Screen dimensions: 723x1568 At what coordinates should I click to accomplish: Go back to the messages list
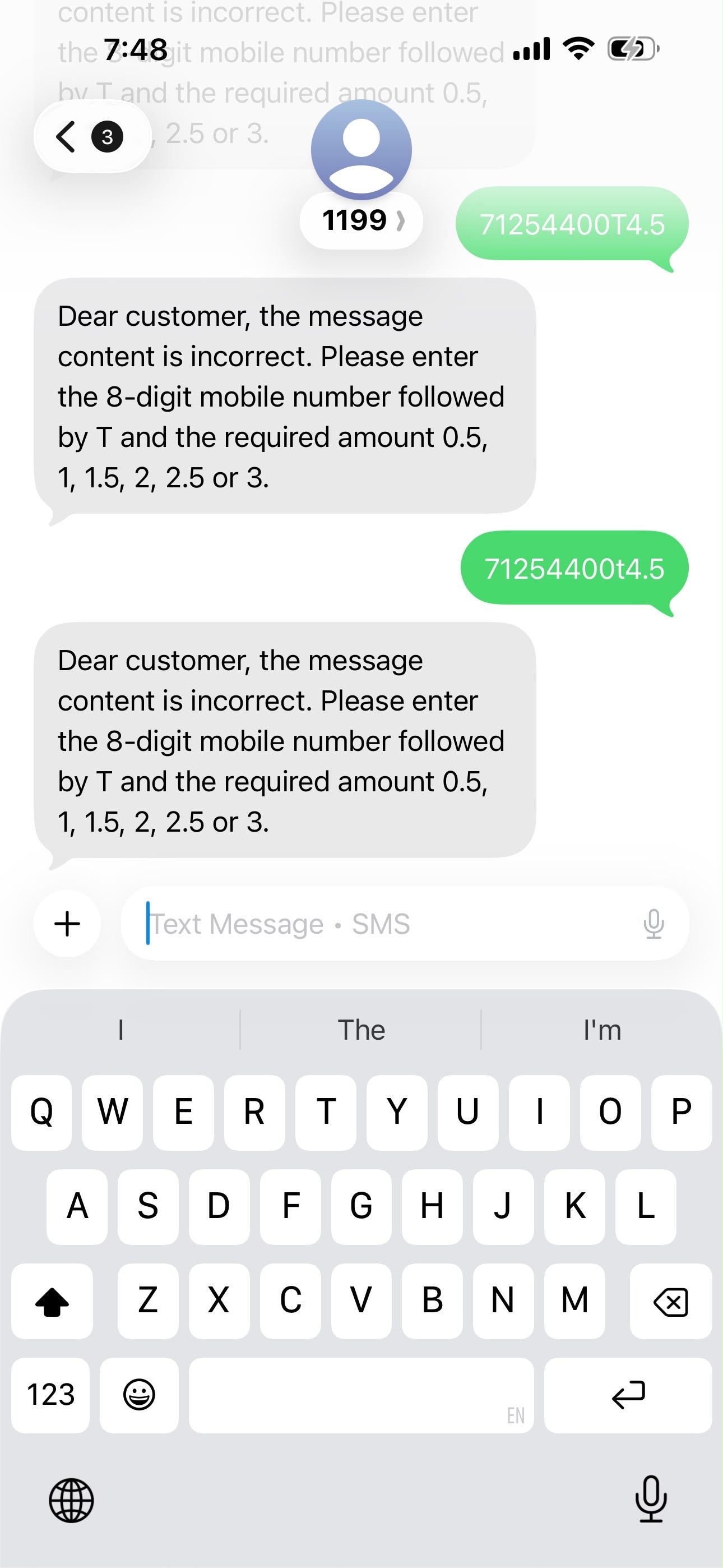(x=92, y=136)
